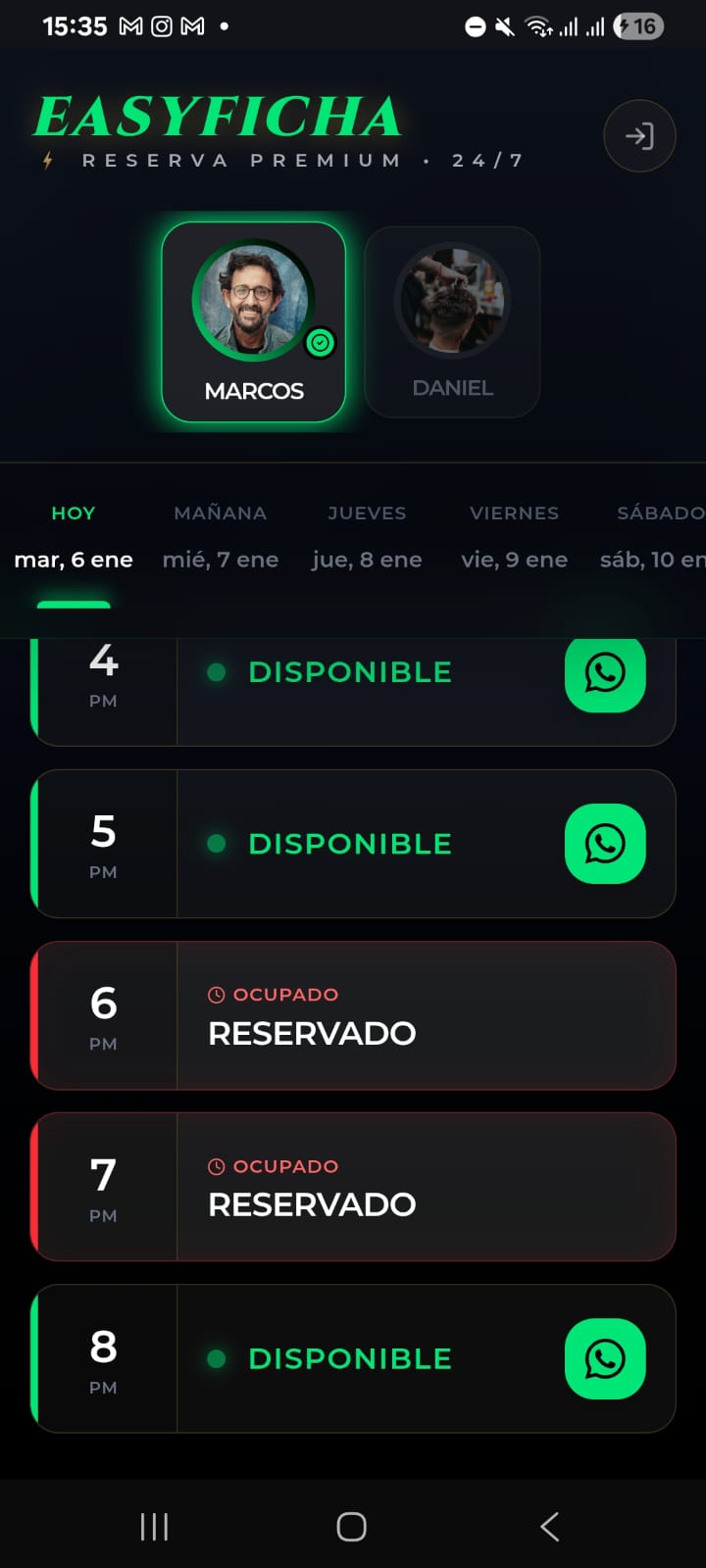Tap the DISPONIBLE label on 5 PM
Viewport: 706px width, 1568px height.
pos(350,843)
